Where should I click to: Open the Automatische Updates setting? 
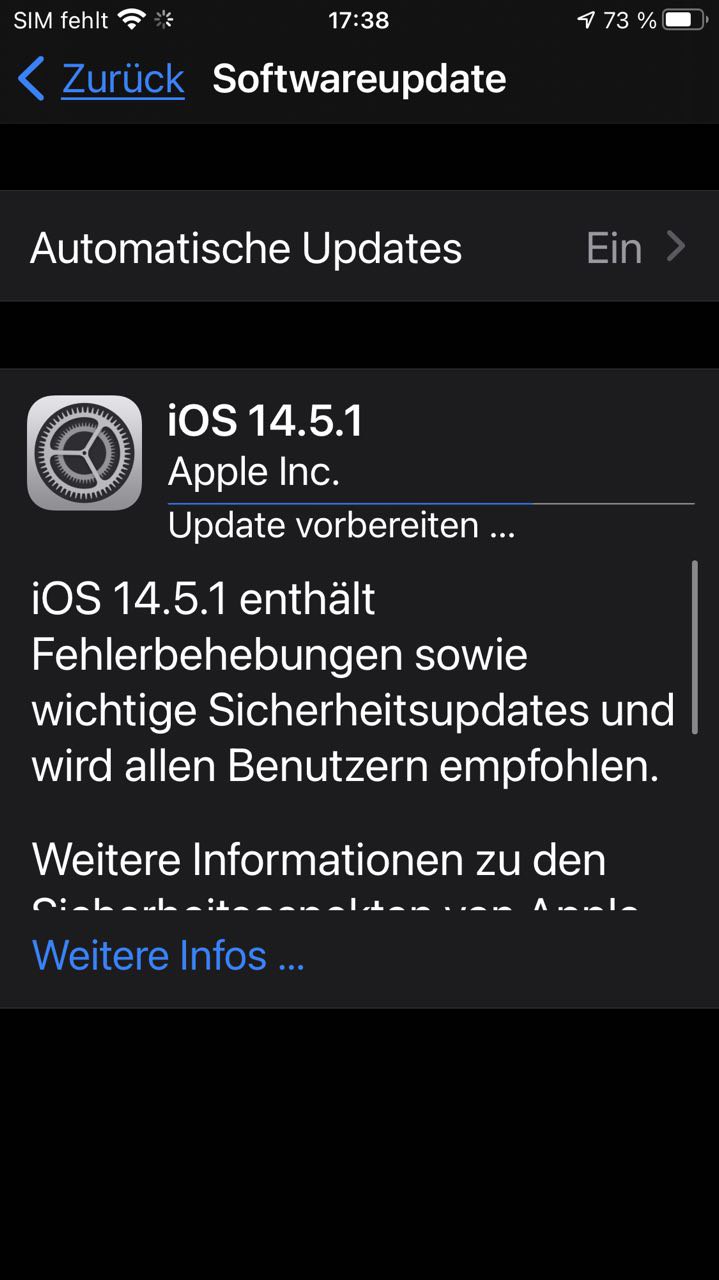(x=359, y=248)
